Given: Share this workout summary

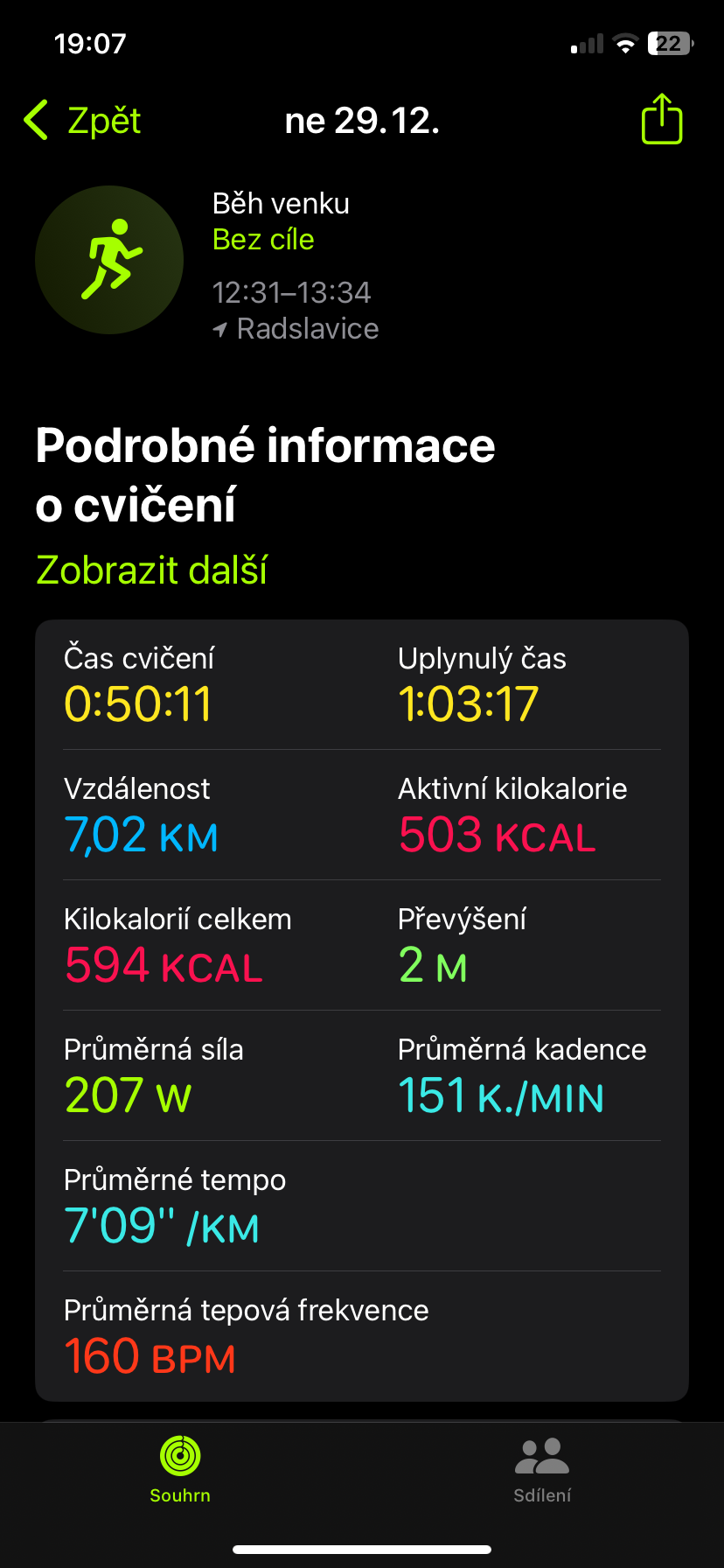Looking at the screenshot, I should (661, 120).
